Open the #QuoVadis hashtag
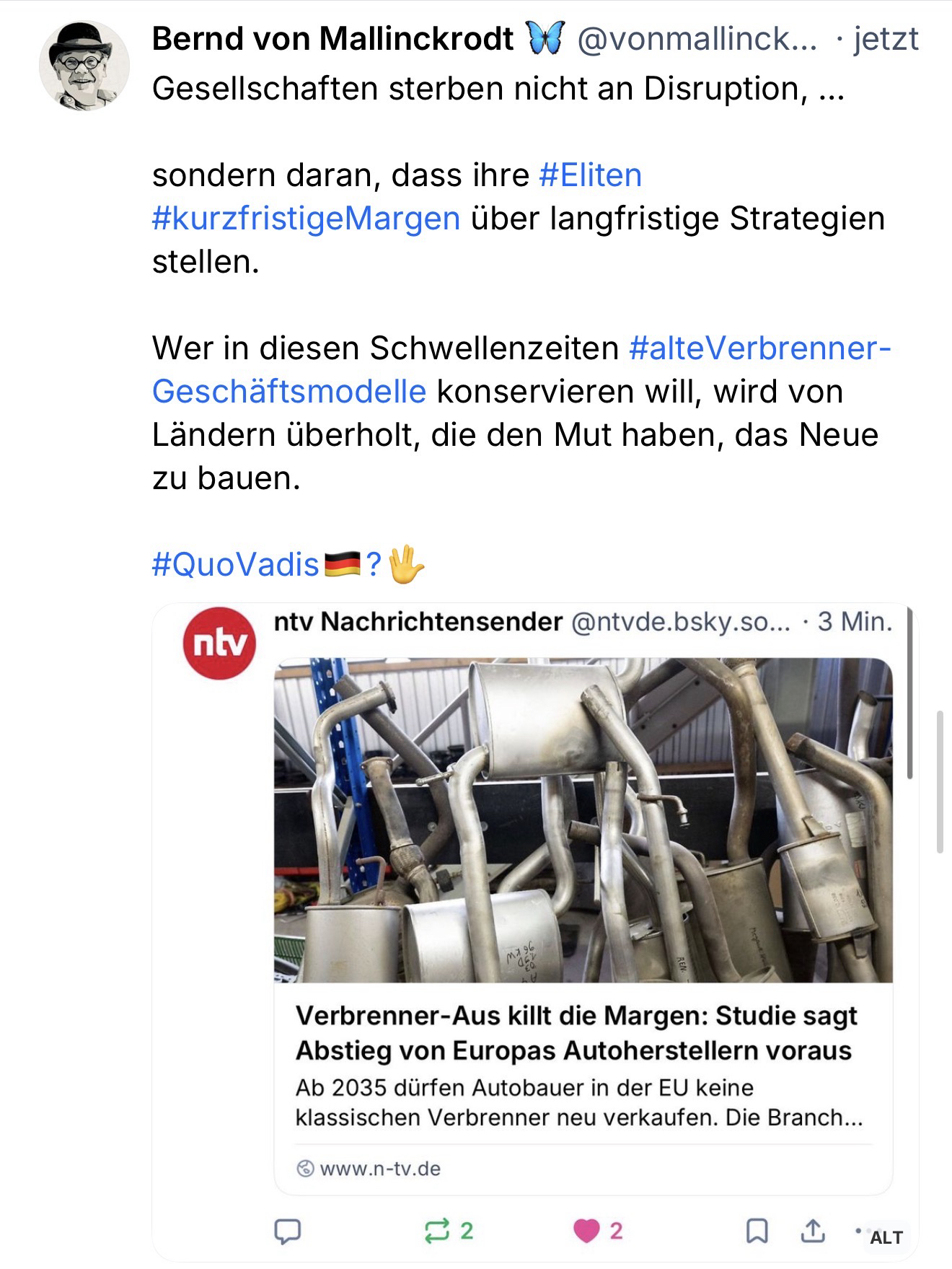 pyautogui.click(x=235, y=564)
